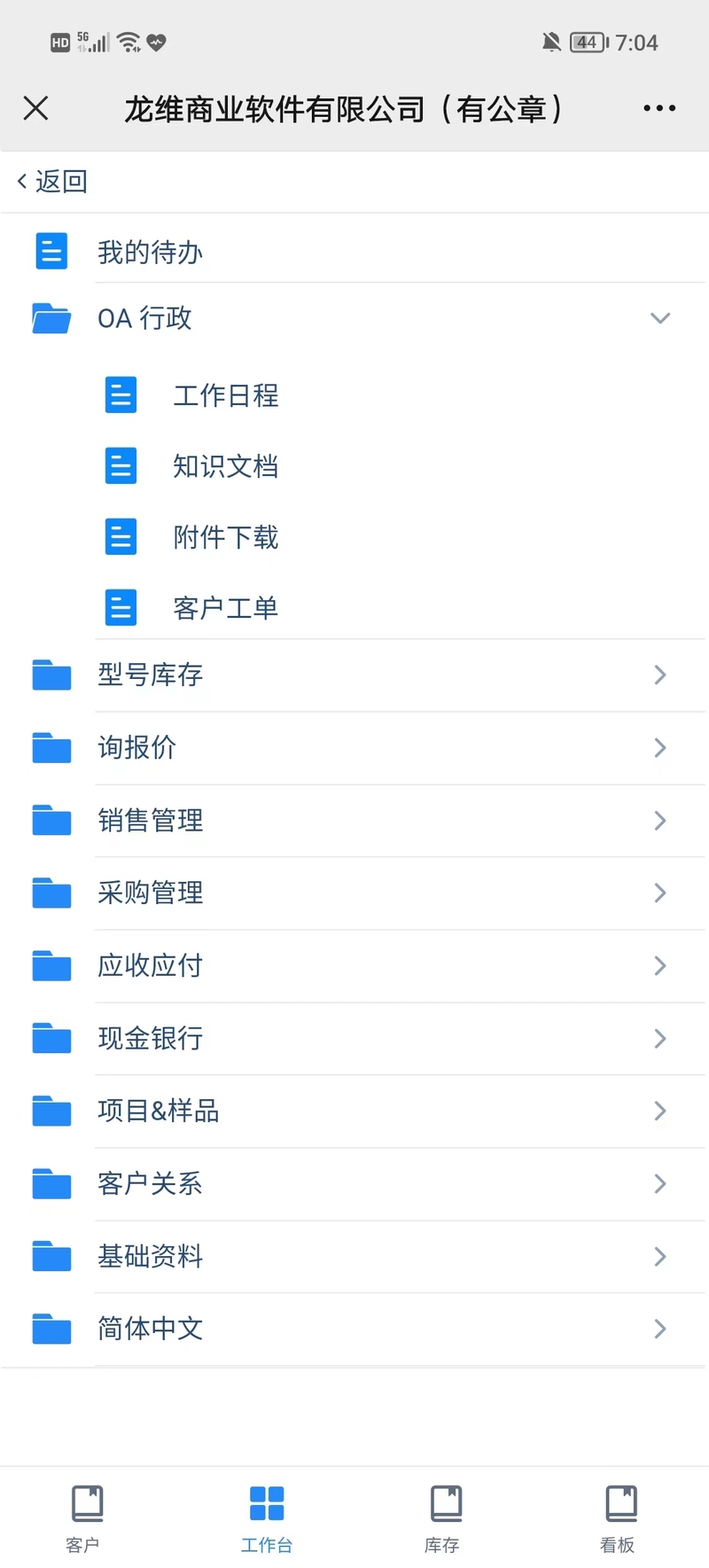Expand the 型号库存 folder

pos(354,675)
